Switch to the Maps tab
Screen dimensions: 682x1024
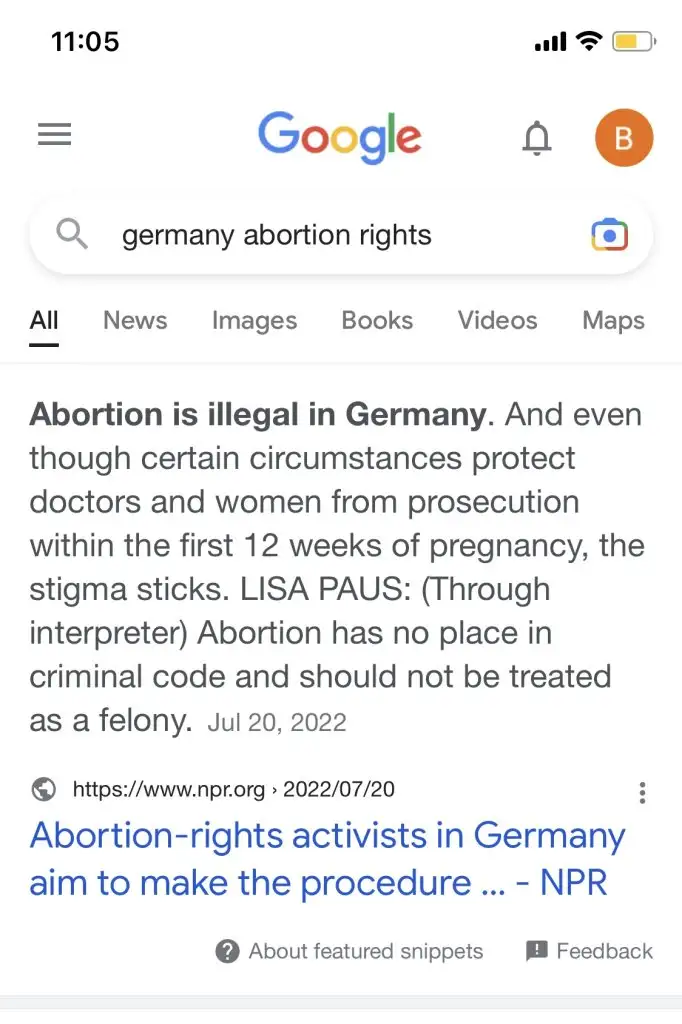(613, 321)
